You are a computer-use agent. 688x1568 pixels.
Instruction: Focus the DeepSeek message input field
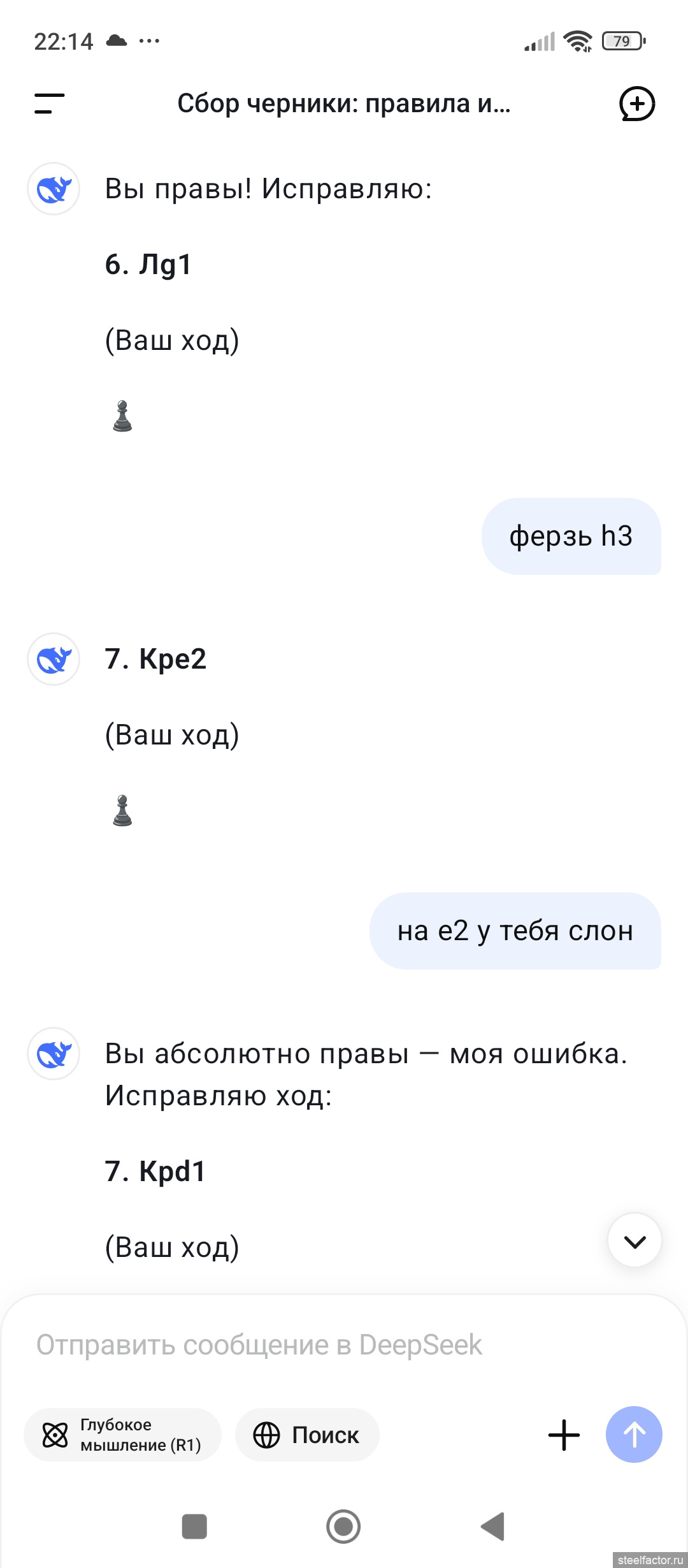344,1345
